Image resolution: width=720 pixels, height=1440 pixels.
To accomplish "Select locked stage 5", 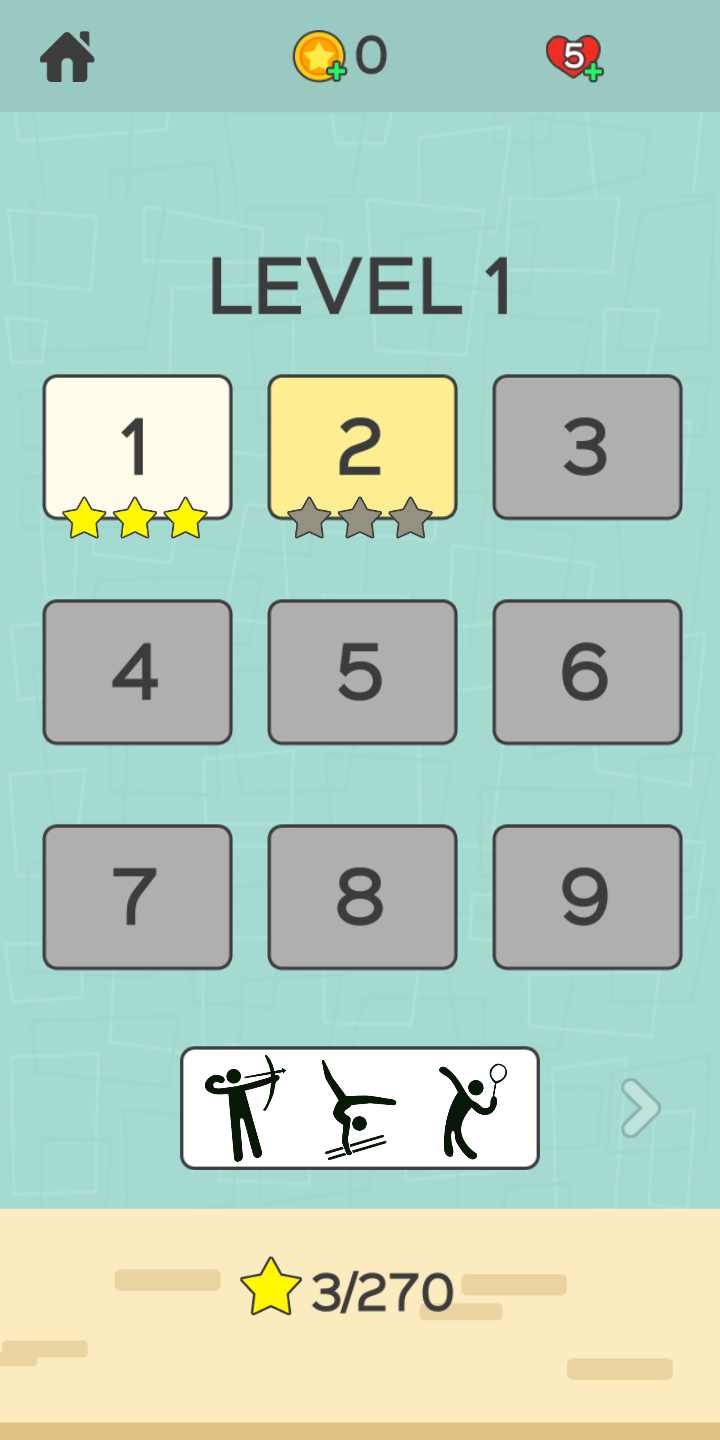I will tap(362, 671).
